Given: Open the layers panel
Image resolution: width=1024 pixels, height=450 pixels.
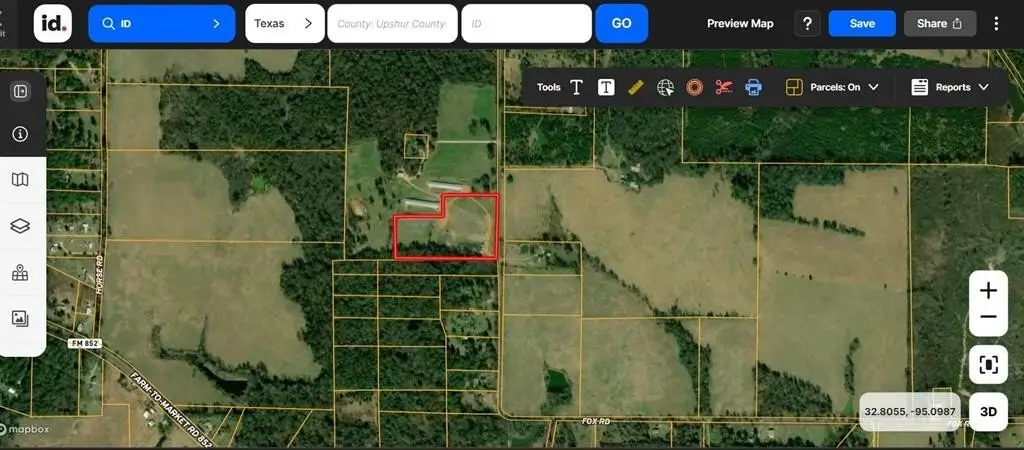Looking at the screenshot, I should coord(20,226).
